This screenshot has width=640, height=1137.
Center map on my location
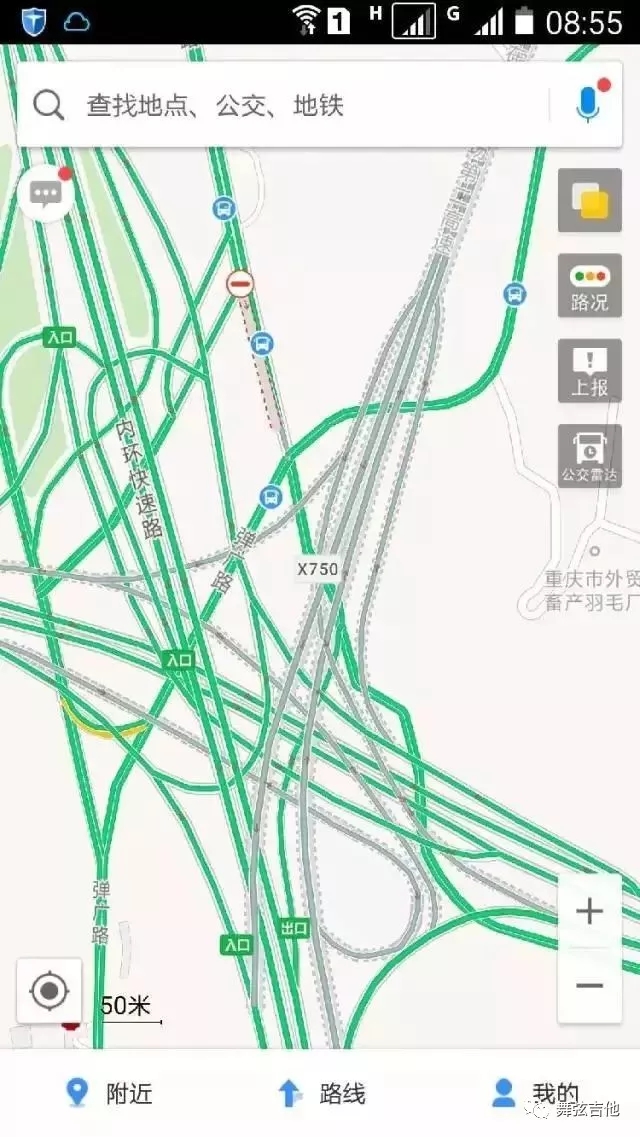(x=49, y=991)
